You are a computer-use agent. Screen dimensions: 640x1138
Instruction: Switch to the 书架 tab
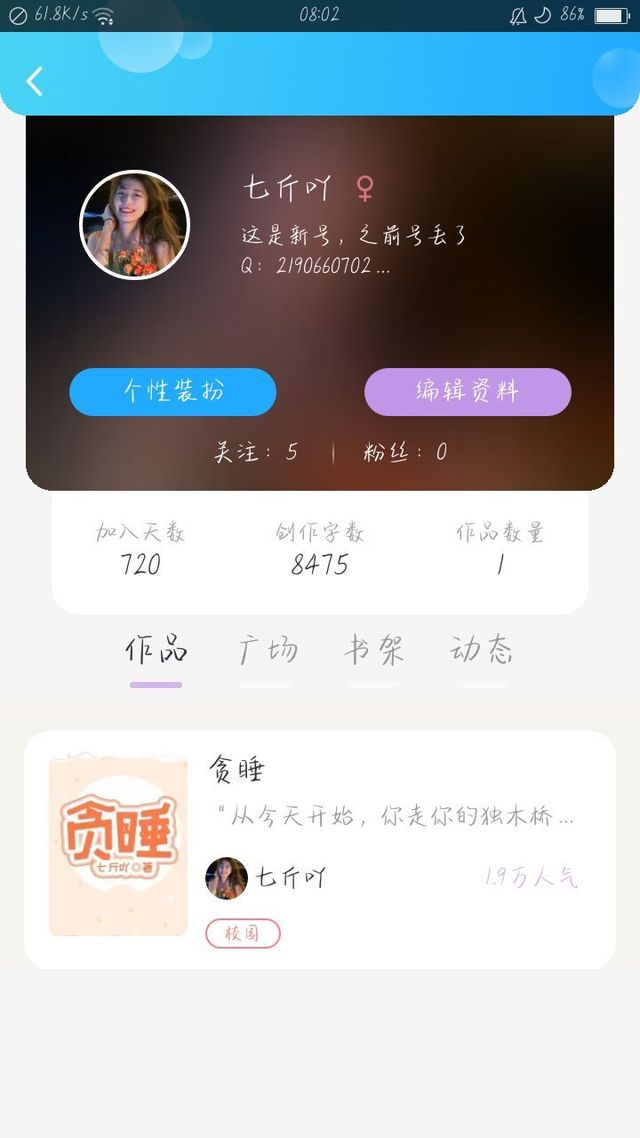click(x=374, y=651)
